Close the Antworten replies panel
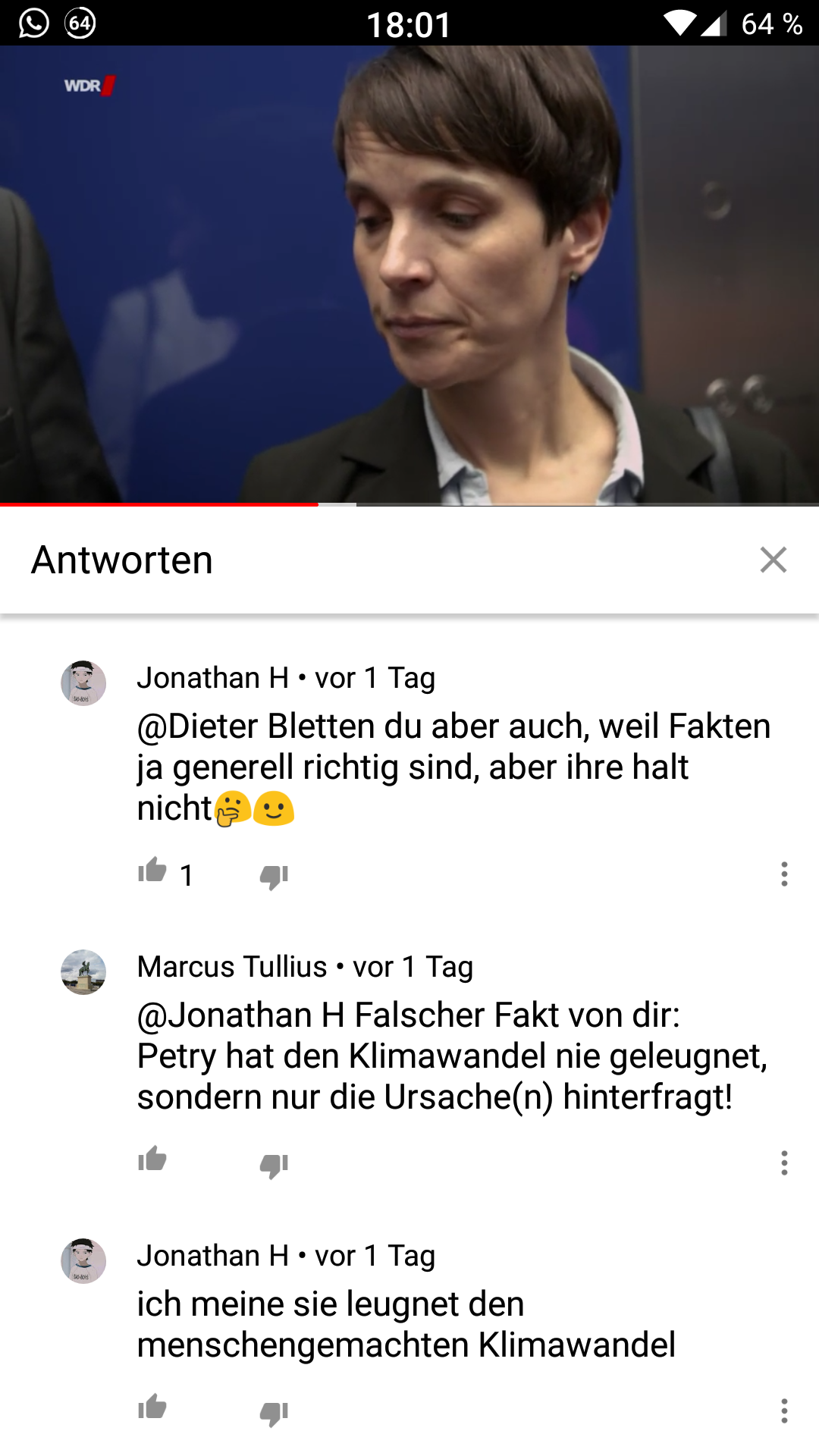This screenshot has height=1456, width=819. coord(773,560)
